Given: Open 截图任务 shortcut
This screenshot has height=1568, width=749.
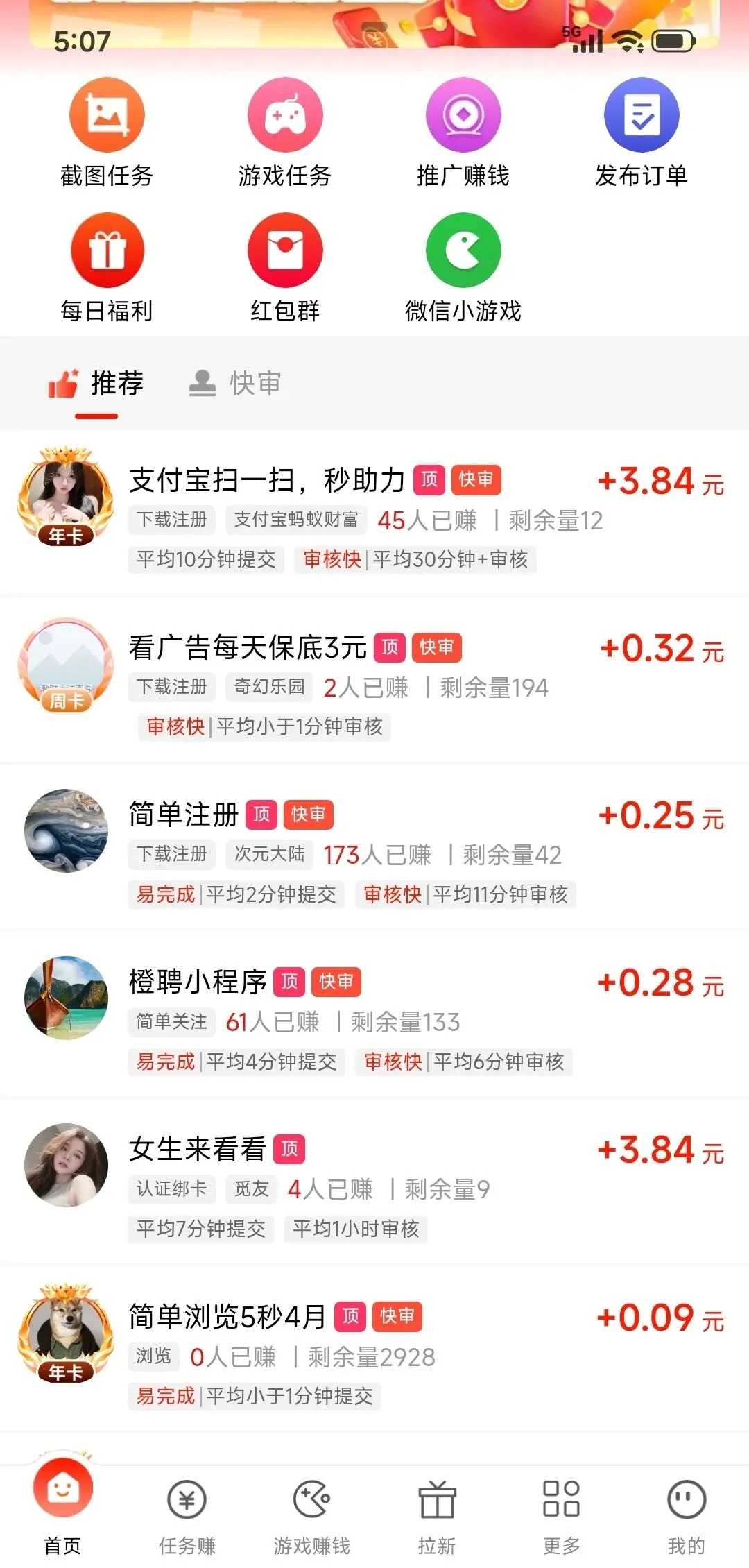Looking at the screenshot, I should point(107,132).
